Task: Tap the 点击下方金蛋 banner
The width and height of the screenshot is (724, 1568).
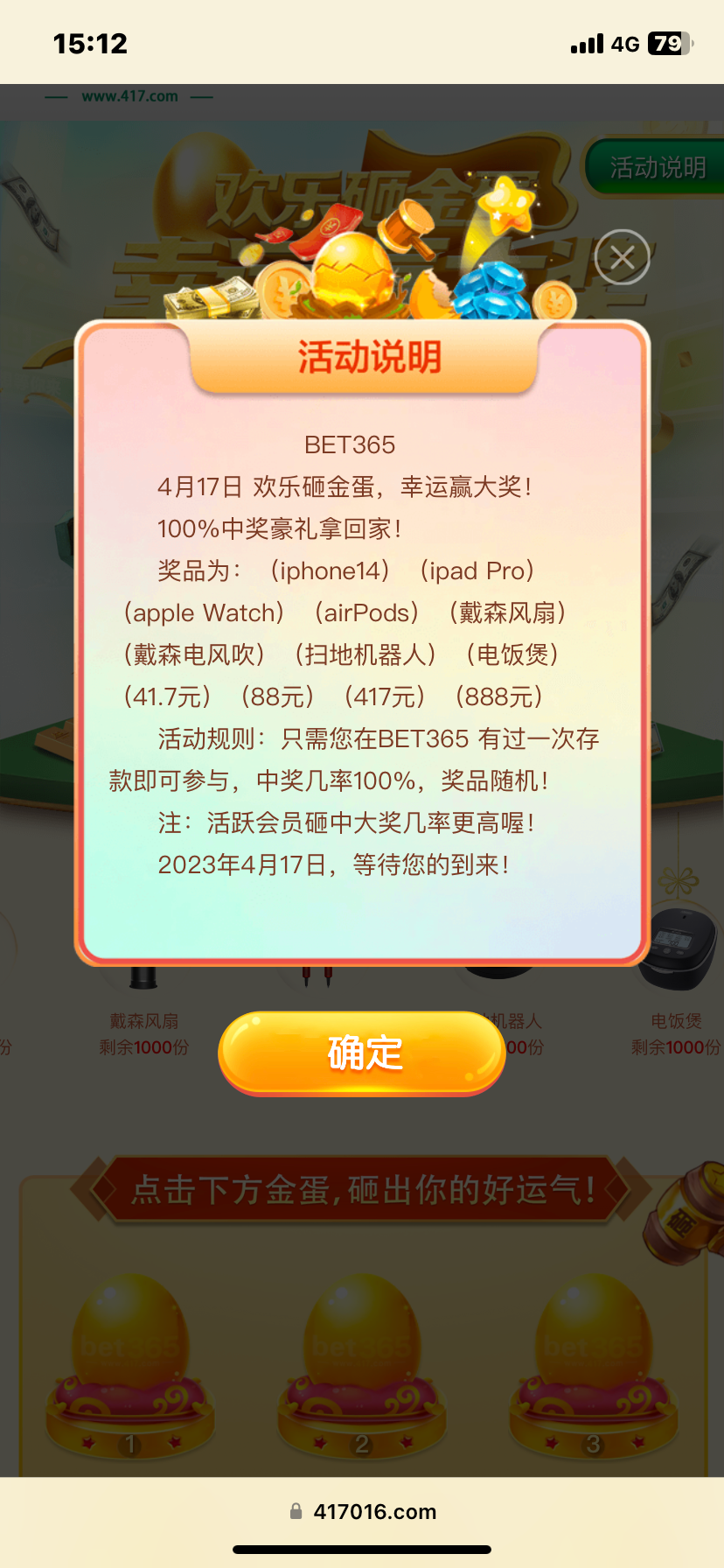Action: pyautogui.click(x=362, y=1190)
